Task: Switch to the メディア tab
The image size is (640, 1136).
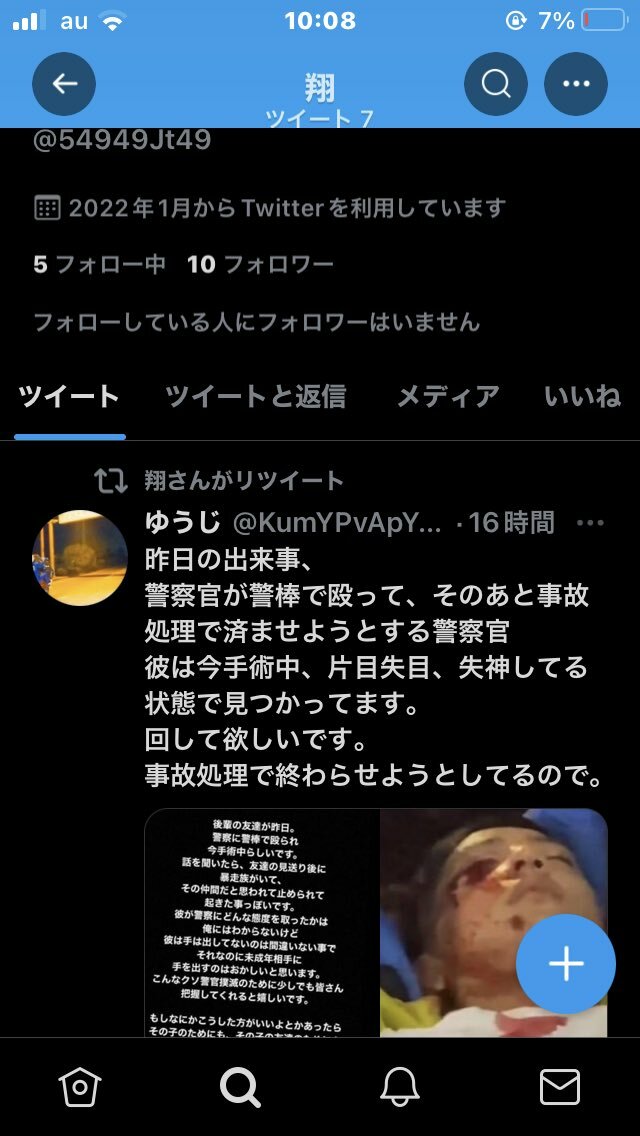Action: (447, 396)
